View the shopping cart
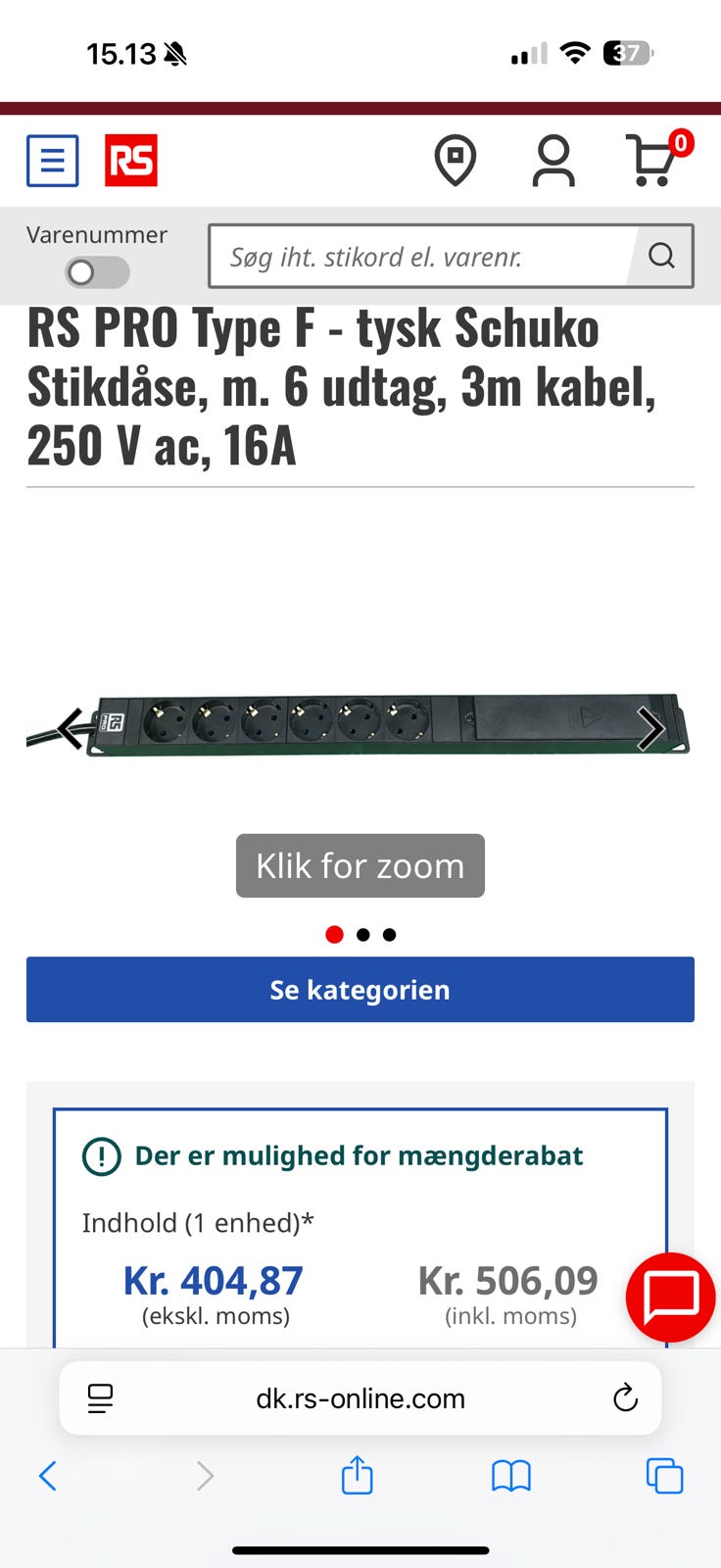The width and height of the screenshot is (721, 1568). point(653,161)
